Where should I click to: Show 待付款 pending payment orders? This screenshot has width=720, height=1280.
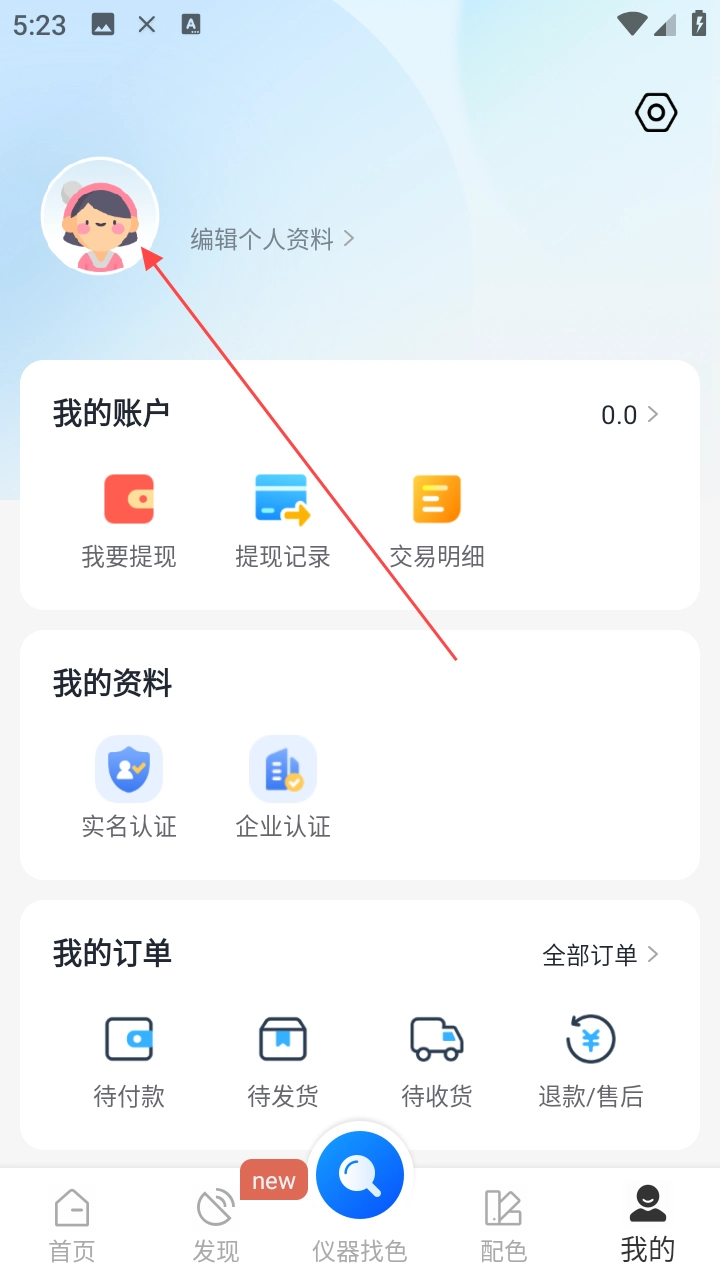coord(129,1061)
